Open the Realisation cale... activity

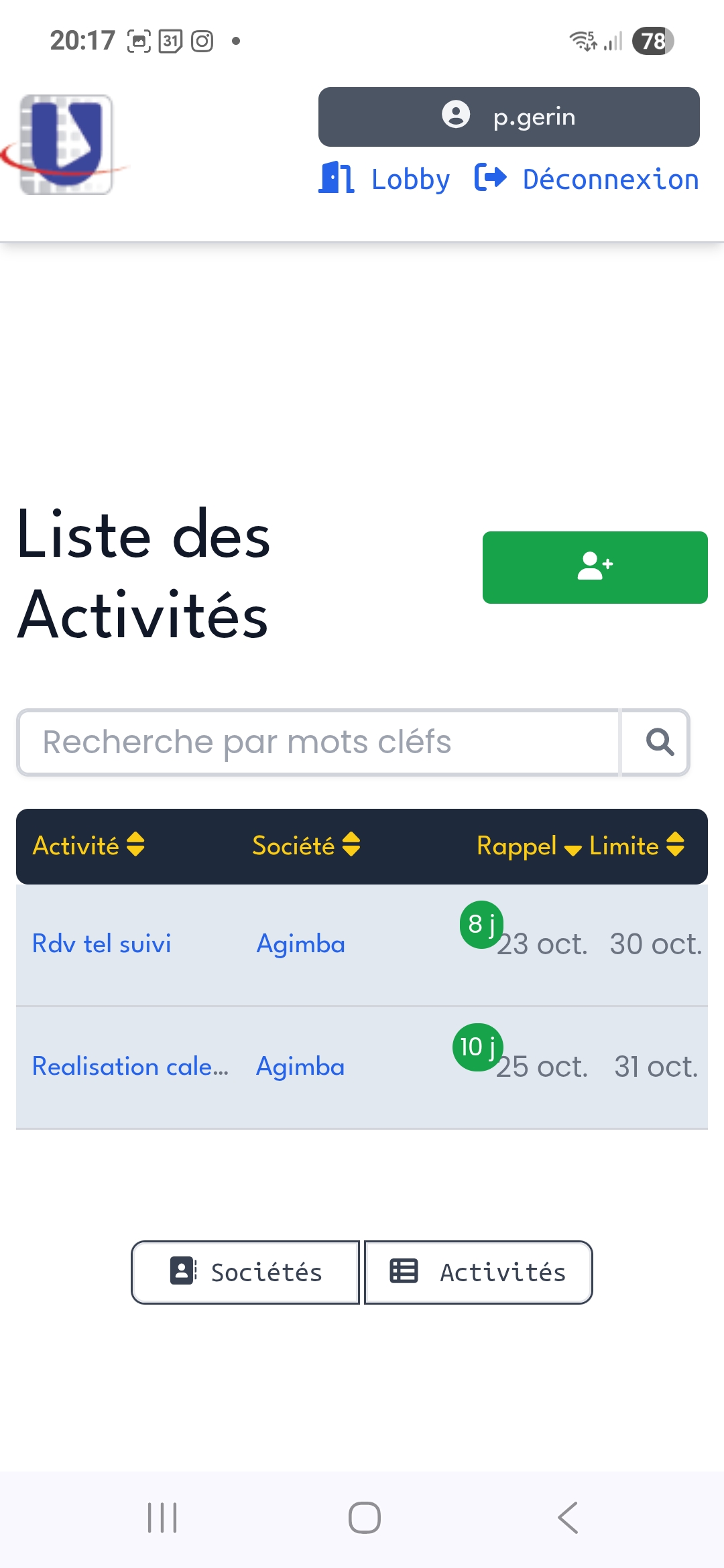130,1066
